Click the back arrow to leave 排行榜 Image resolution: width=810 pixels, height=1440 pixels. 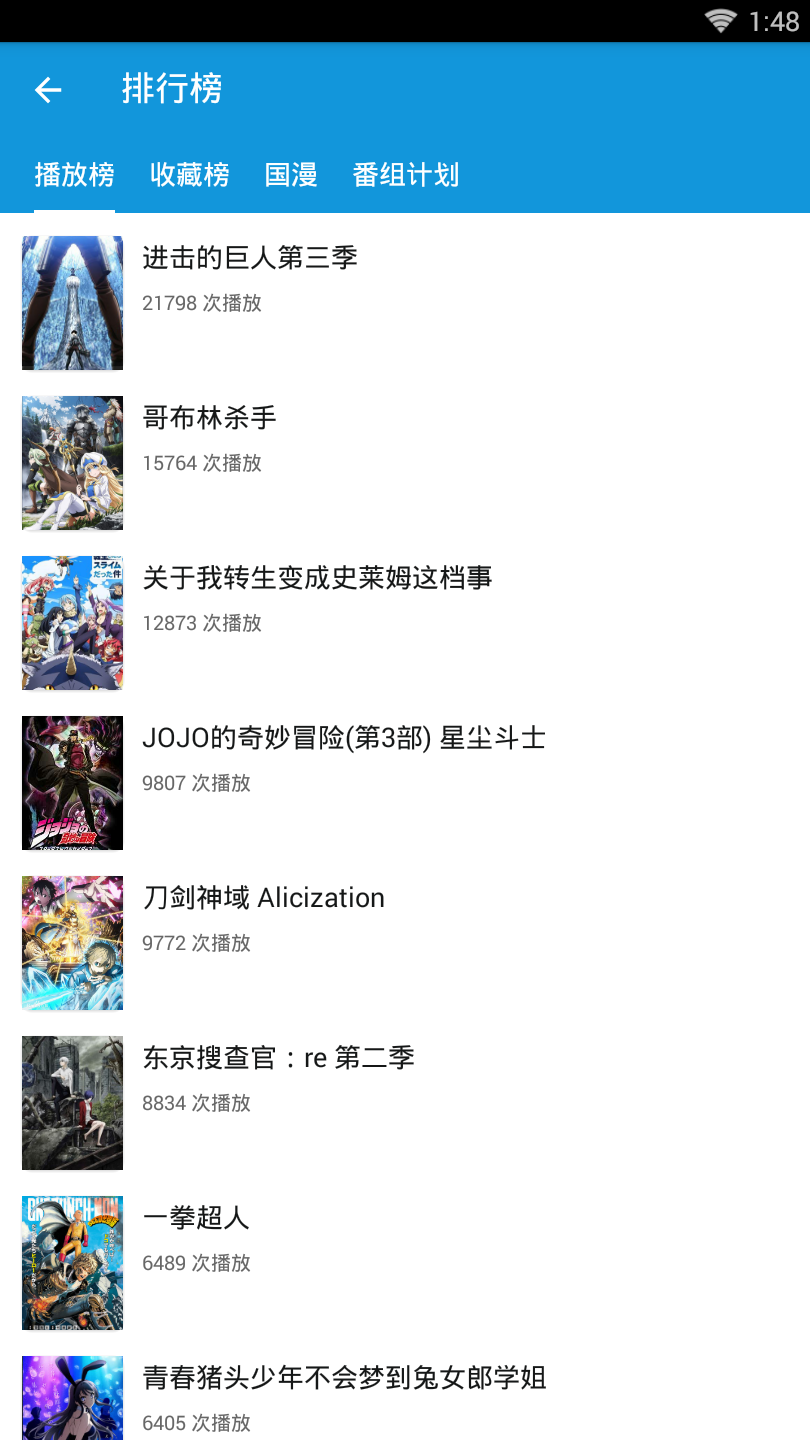click(47, 89)
